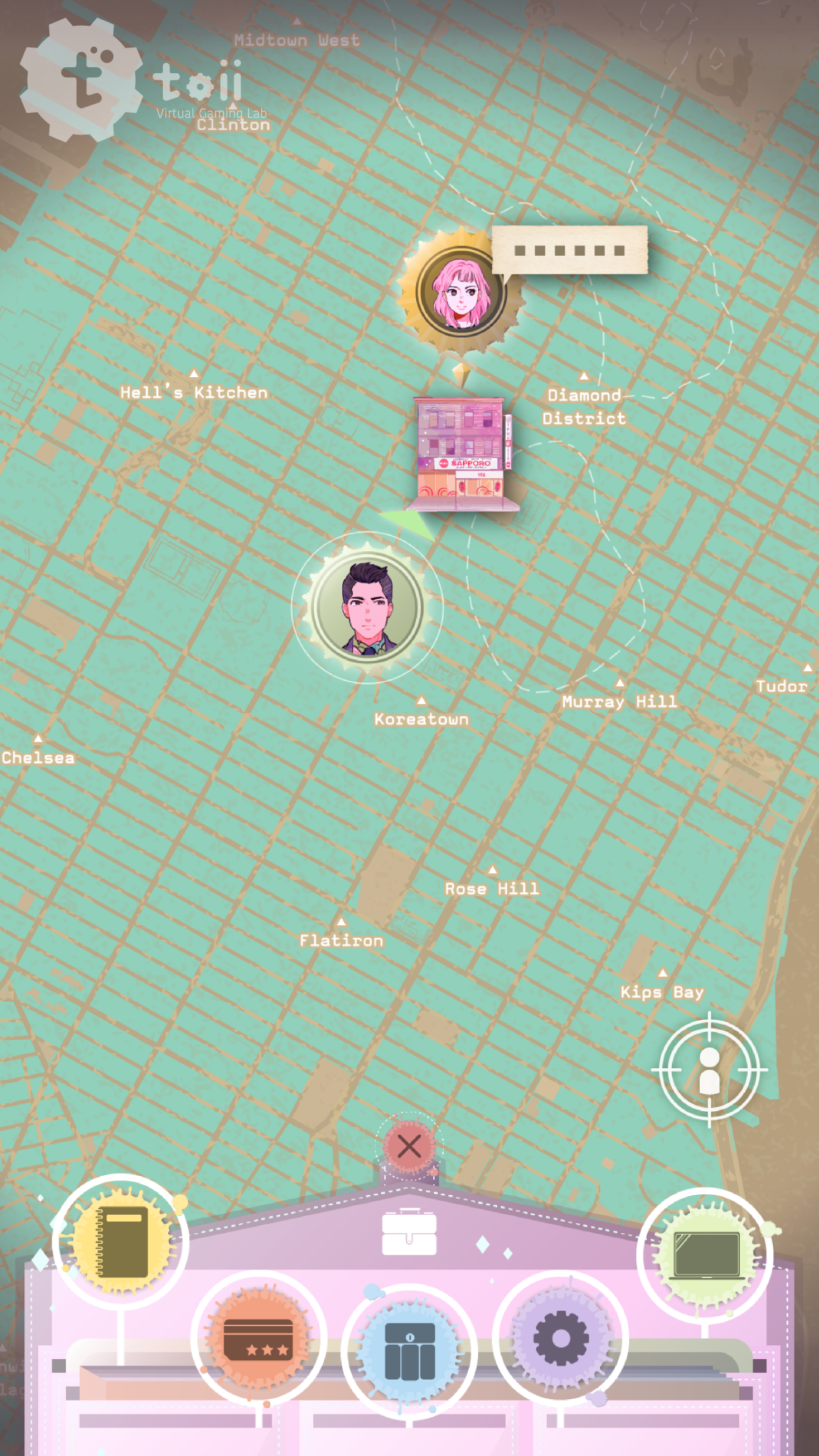This screenshot has height=1456, width=819.
Task: Open the girl's speech bubble message
Action: [570, 250]
